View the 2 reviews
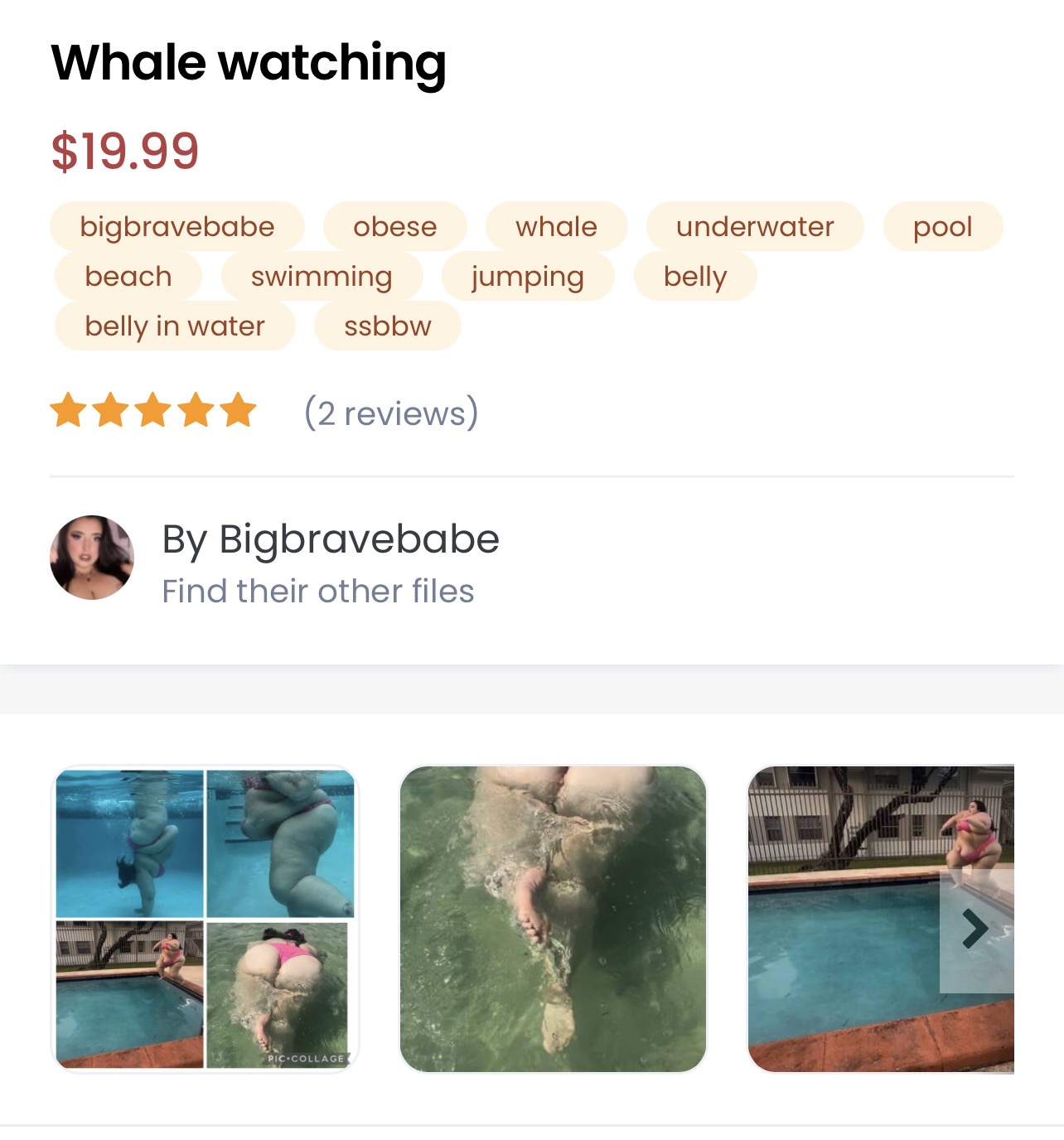 (391, 413)
